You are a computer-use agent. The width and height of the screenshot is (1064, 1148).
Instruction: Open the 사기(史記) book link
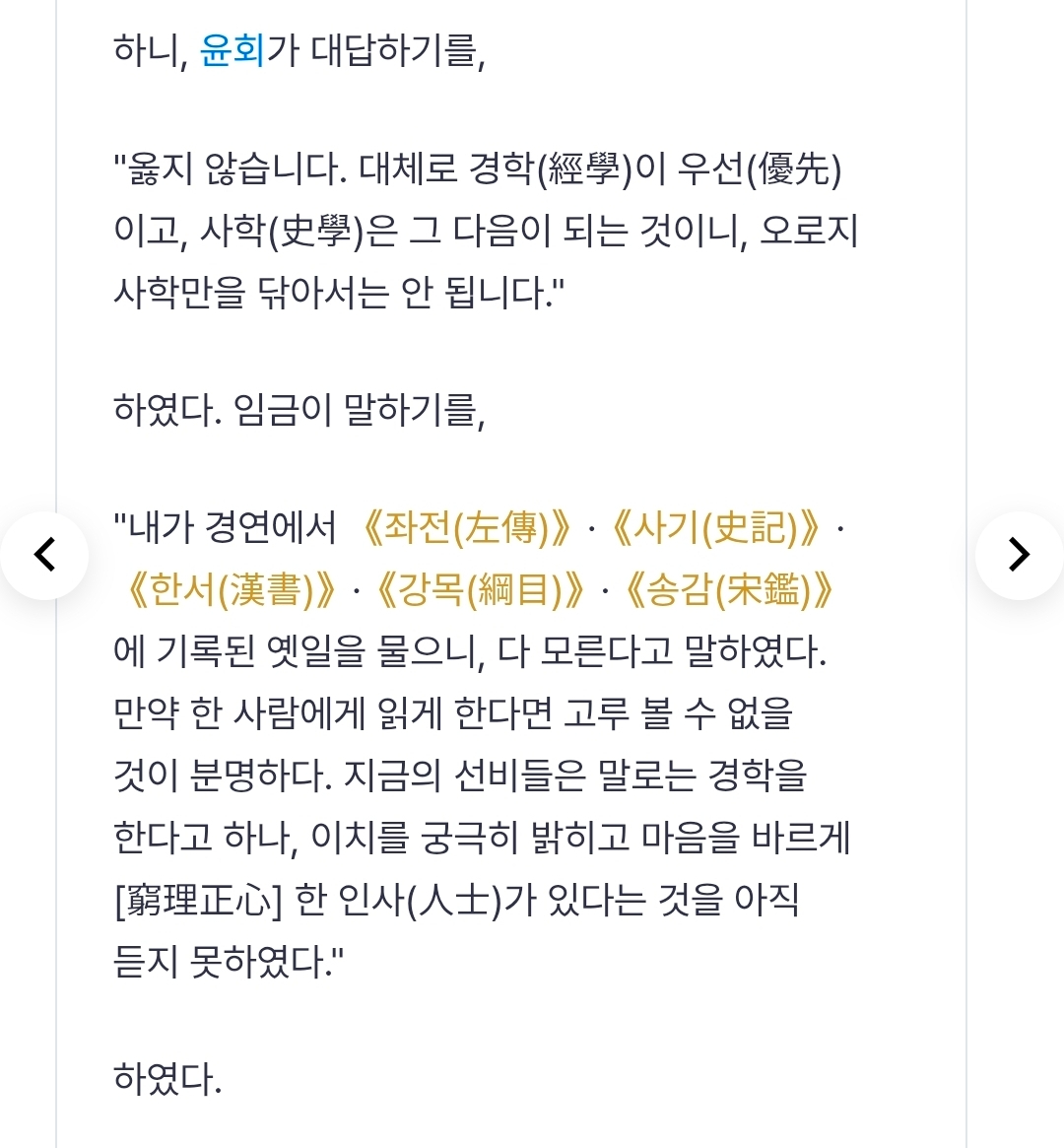click(x=714, y=529)
